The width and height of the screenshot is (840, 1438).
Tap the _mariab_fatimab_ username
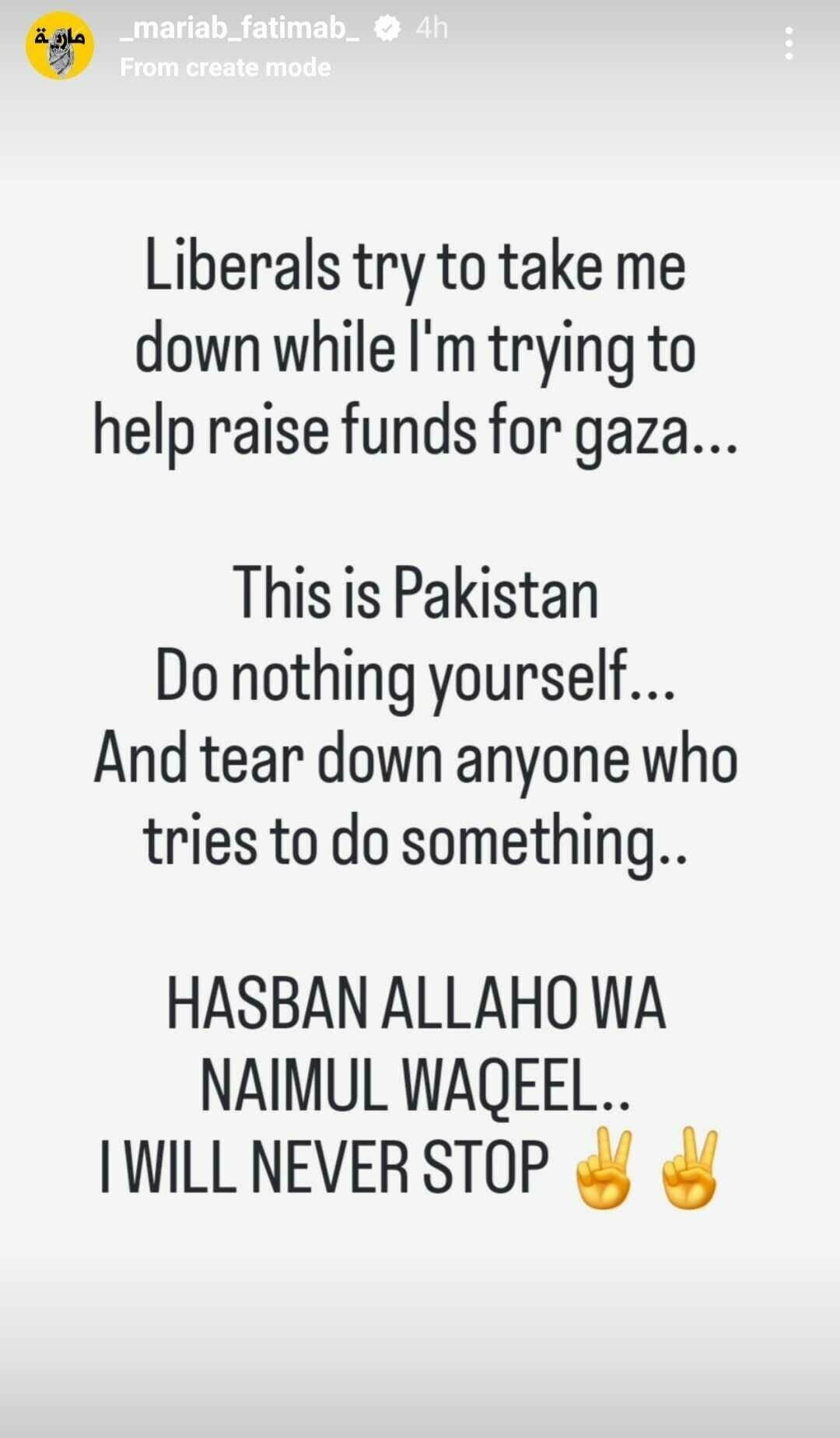[x=240, y=29]
